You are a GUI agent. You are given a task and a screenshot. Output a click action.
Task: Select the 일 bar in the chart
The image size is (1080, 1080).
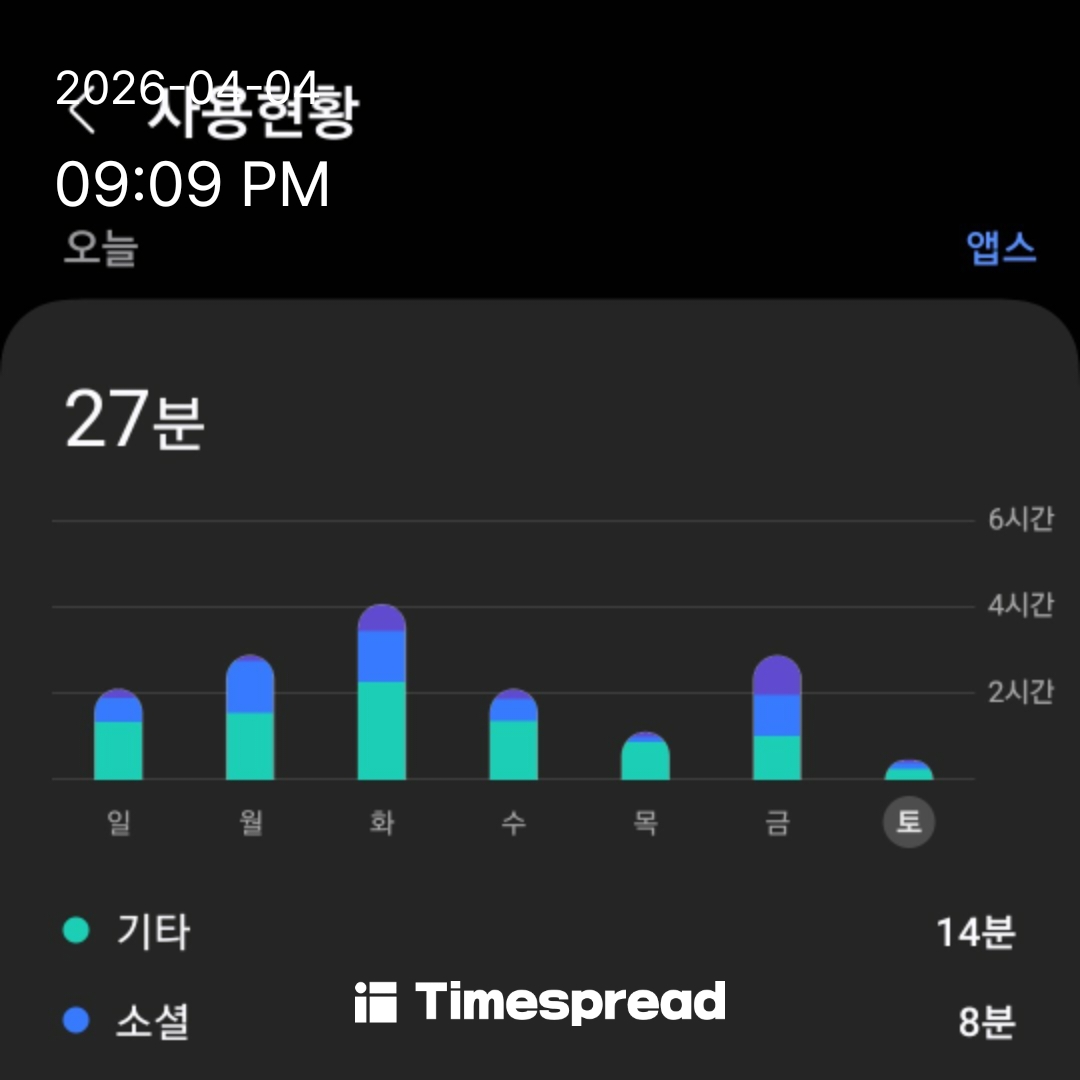pyautogui.click(x=118, y=735)
